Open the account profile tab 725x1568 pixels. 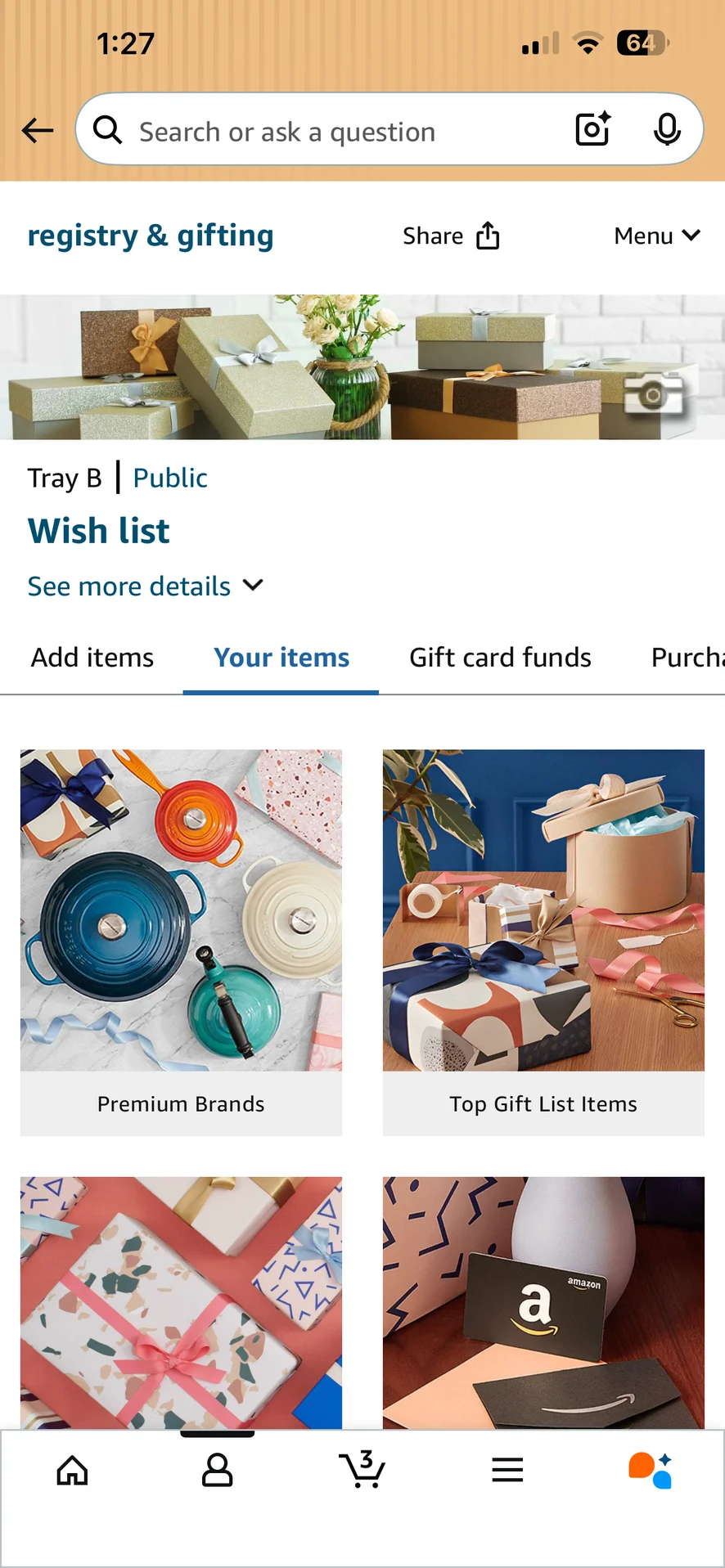217,1470
